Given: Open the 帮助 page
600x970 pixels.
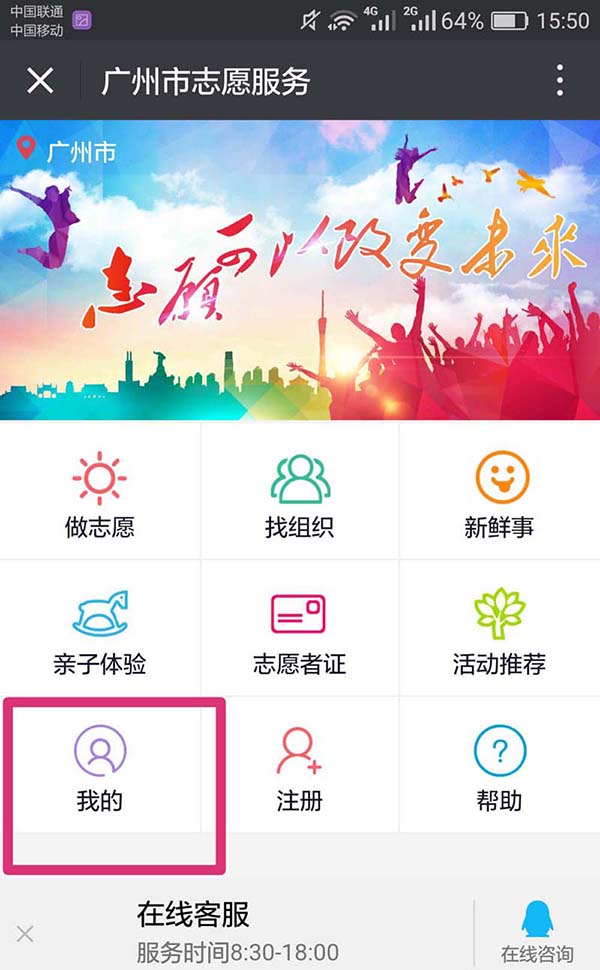Looking at the screenshot, I should pyautogui.click(x=500, y=767).
